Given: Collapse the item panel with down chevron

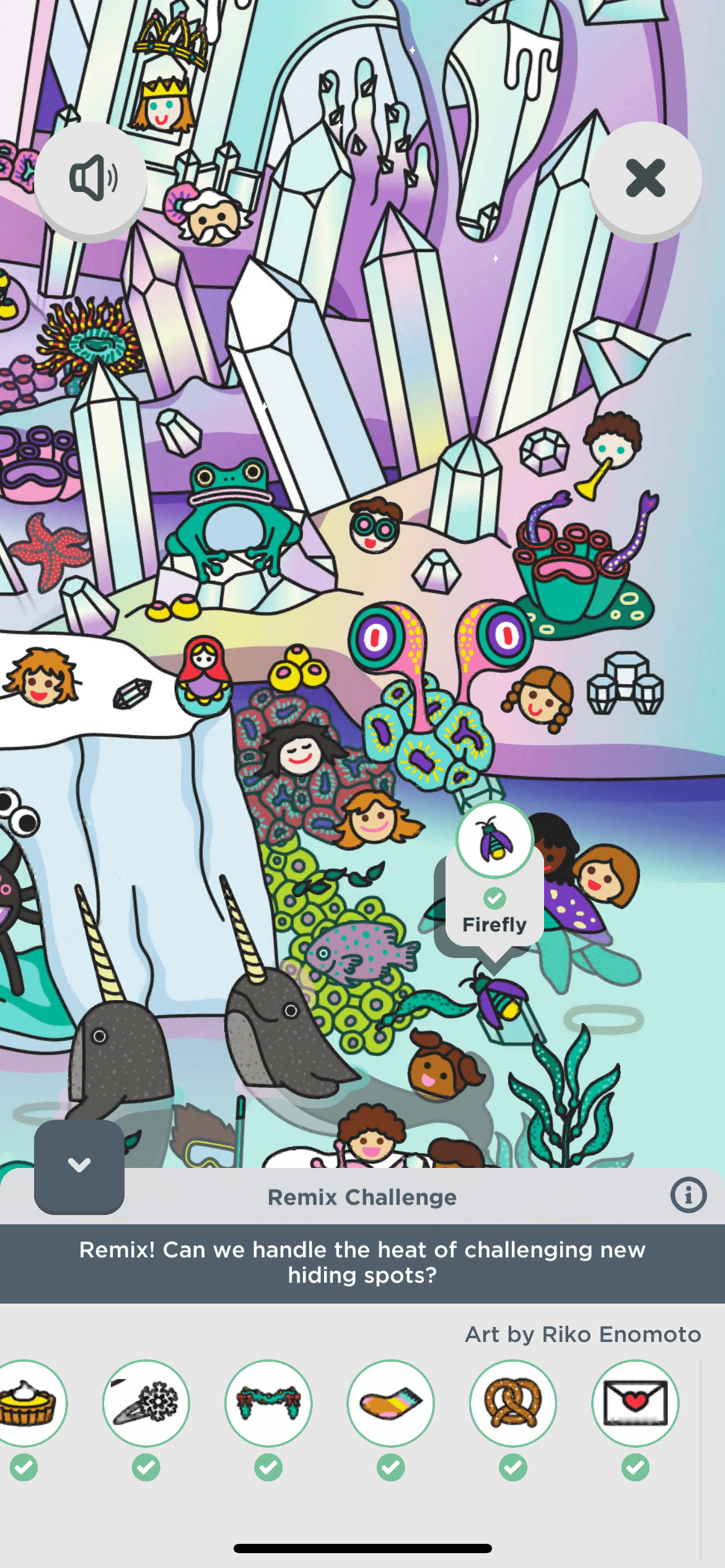Looking at the screenshot, I should tap(79, 1165).
